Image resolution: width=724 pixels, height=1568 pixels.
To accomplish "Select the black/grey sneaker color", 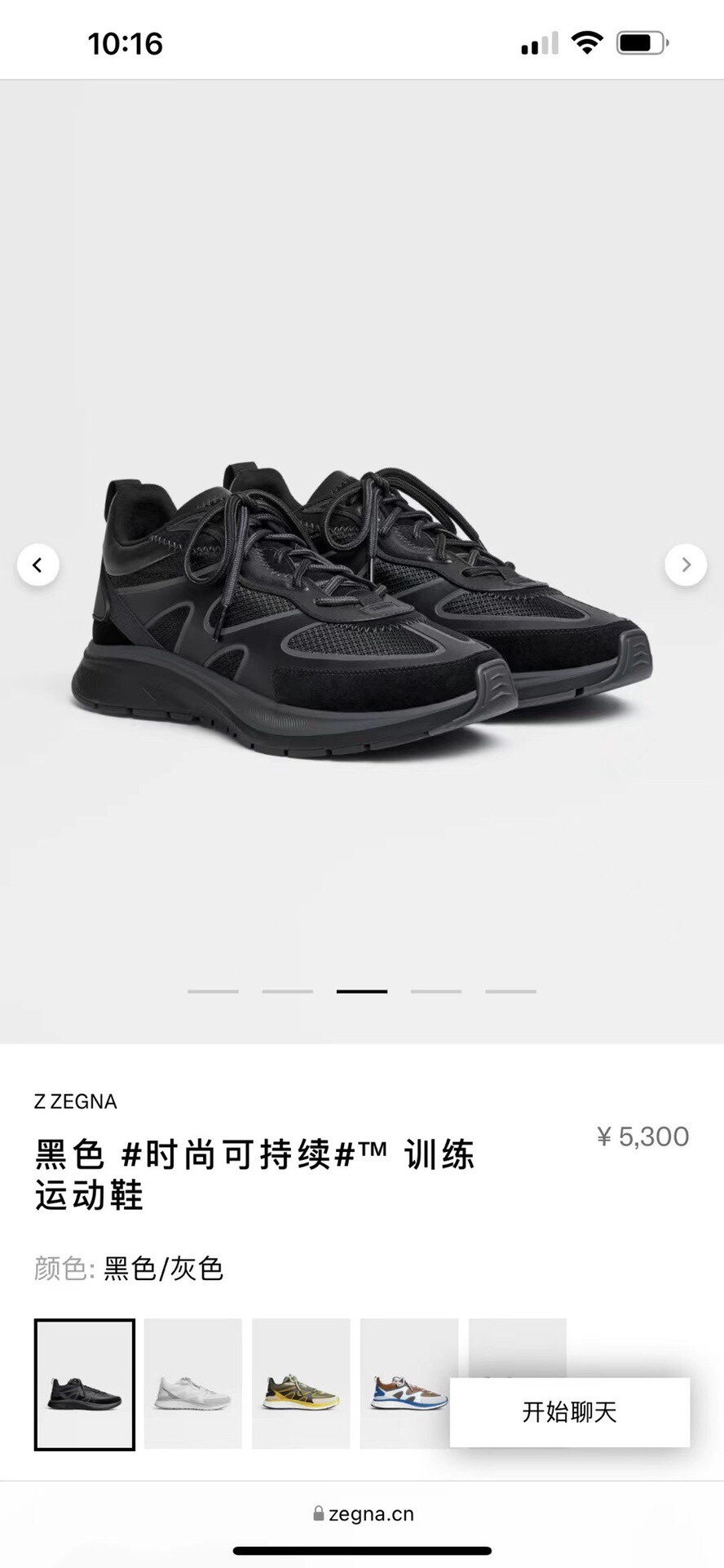I will (x=85, y=1384).
